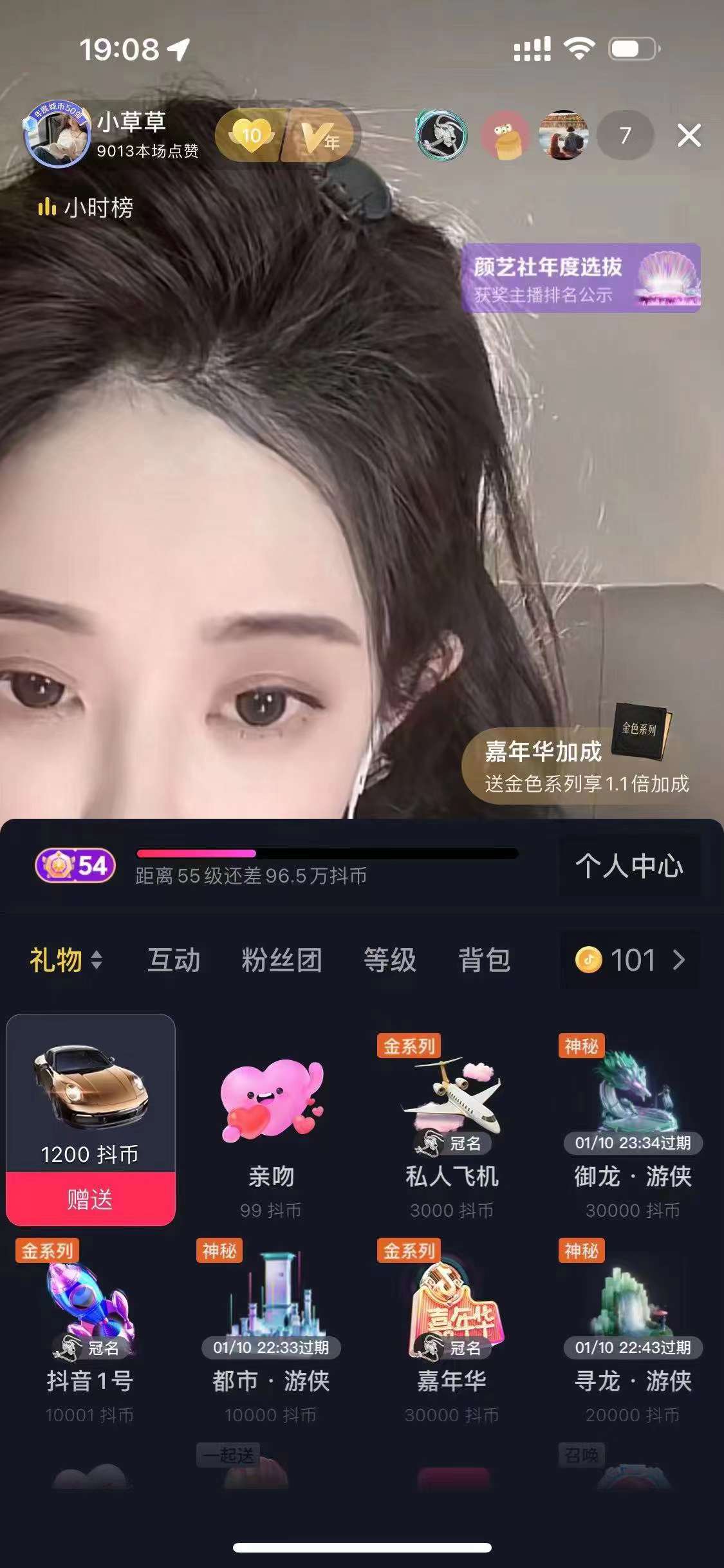Open the 小时榜 hourly ranking
Viewport: 724px width, 1568px height.
pyautogui.click(x=86, y=207)
